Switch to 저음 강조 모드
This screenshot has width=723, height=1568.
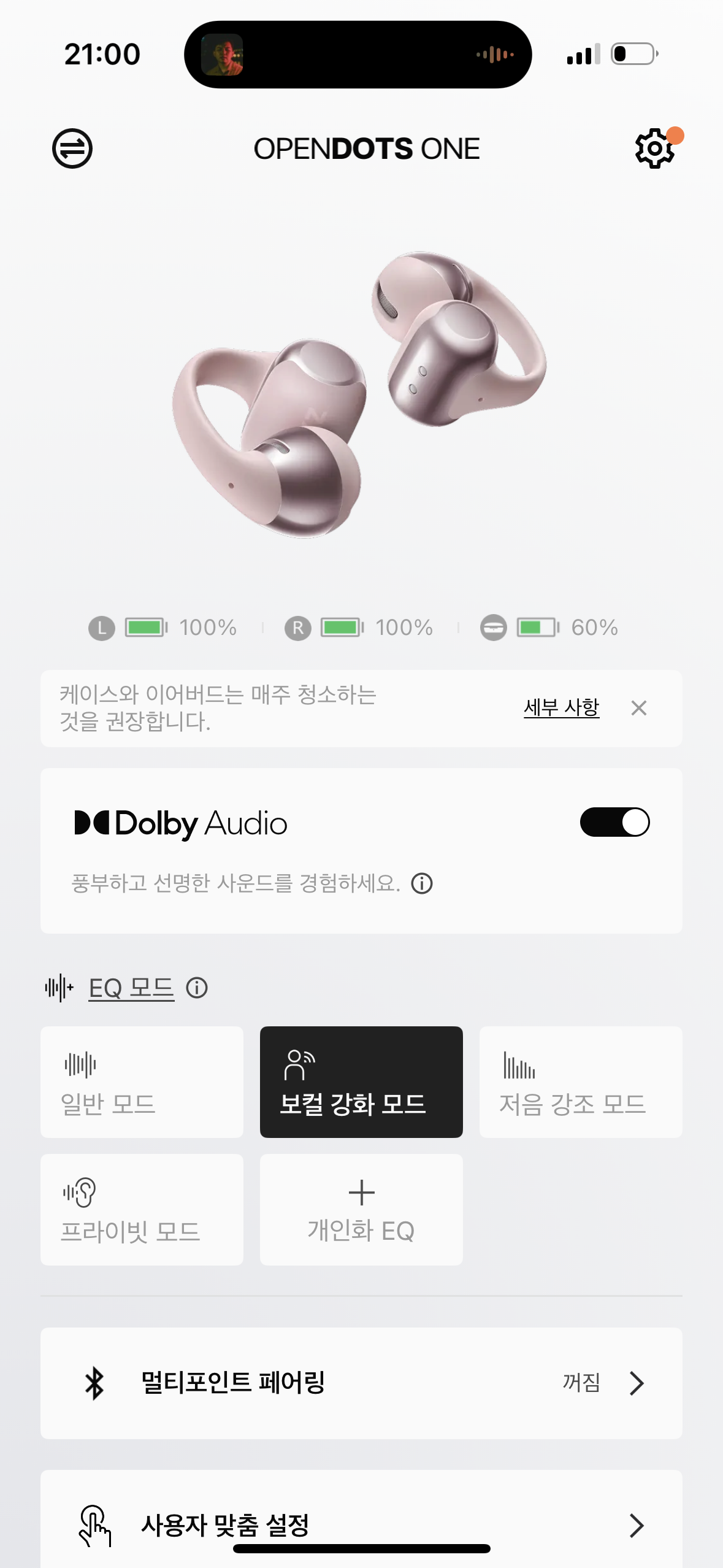click(580, 1082)
